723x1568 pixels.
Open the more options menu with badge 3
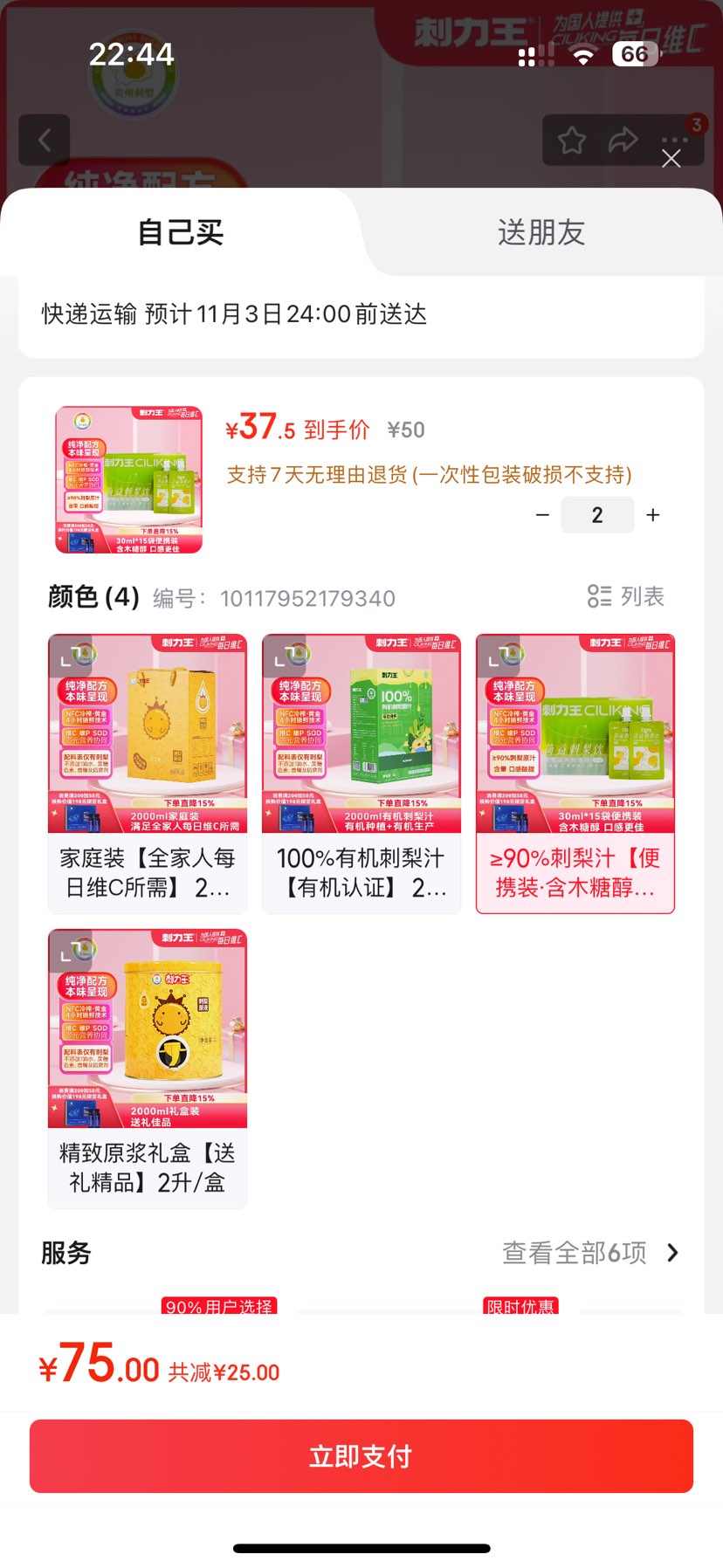(x=672, y=140)
